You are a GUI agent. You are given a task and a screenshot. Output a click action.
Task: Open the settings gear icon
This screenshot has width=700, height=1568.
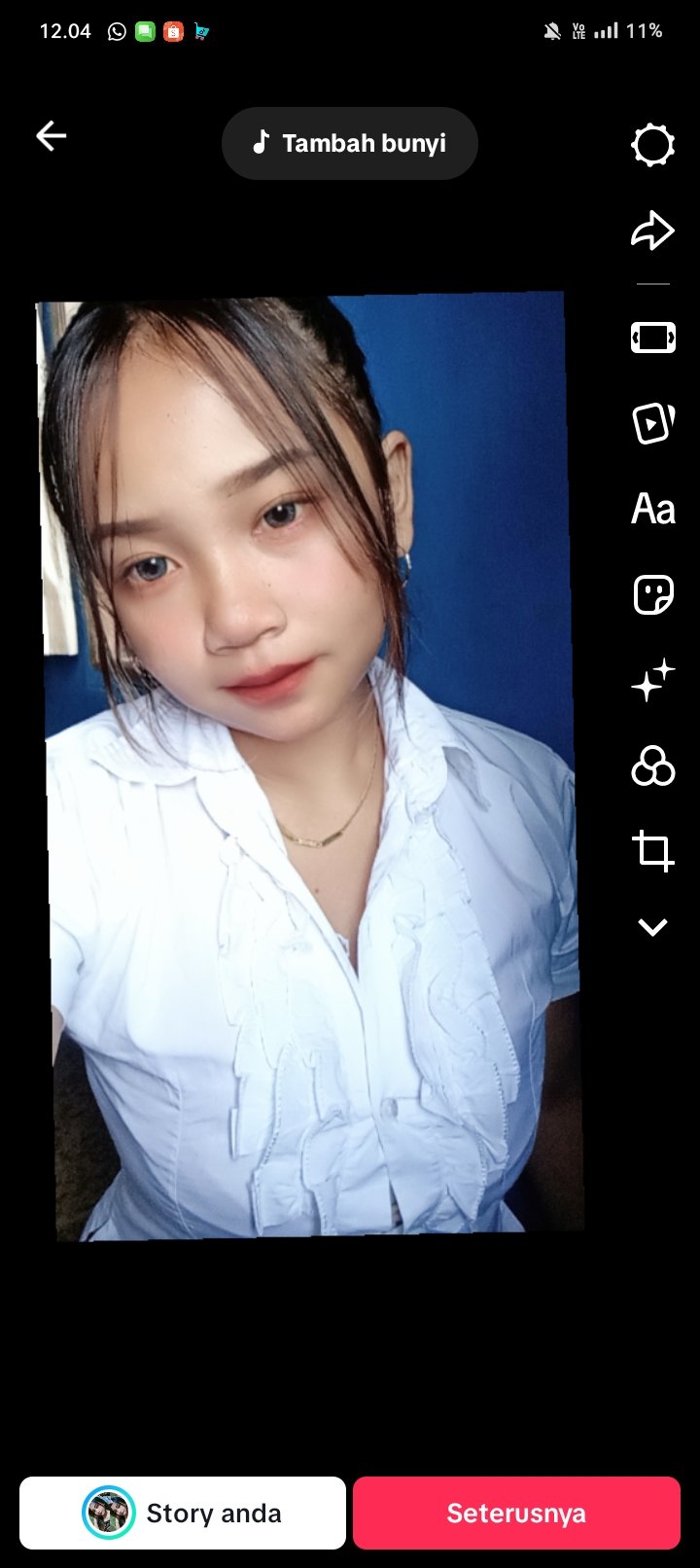pos(652,146)
